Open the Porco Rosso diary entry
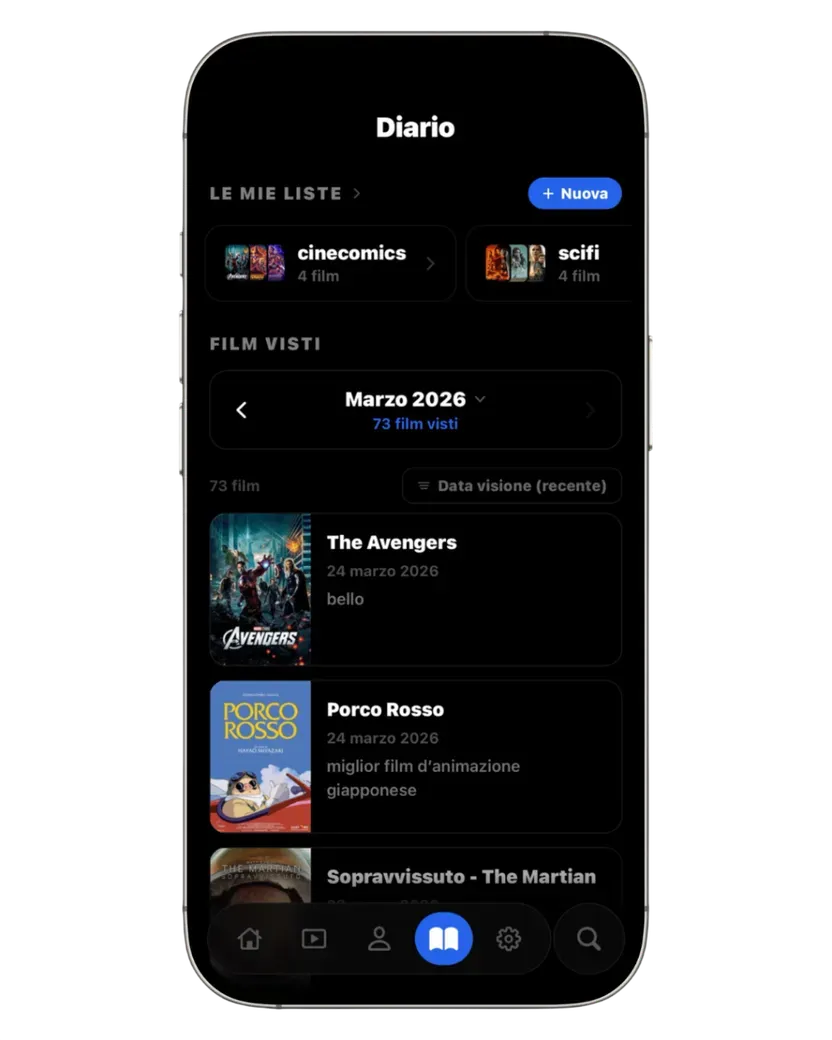This screenshot has height=1040, width=832. (x=415, y=757)
